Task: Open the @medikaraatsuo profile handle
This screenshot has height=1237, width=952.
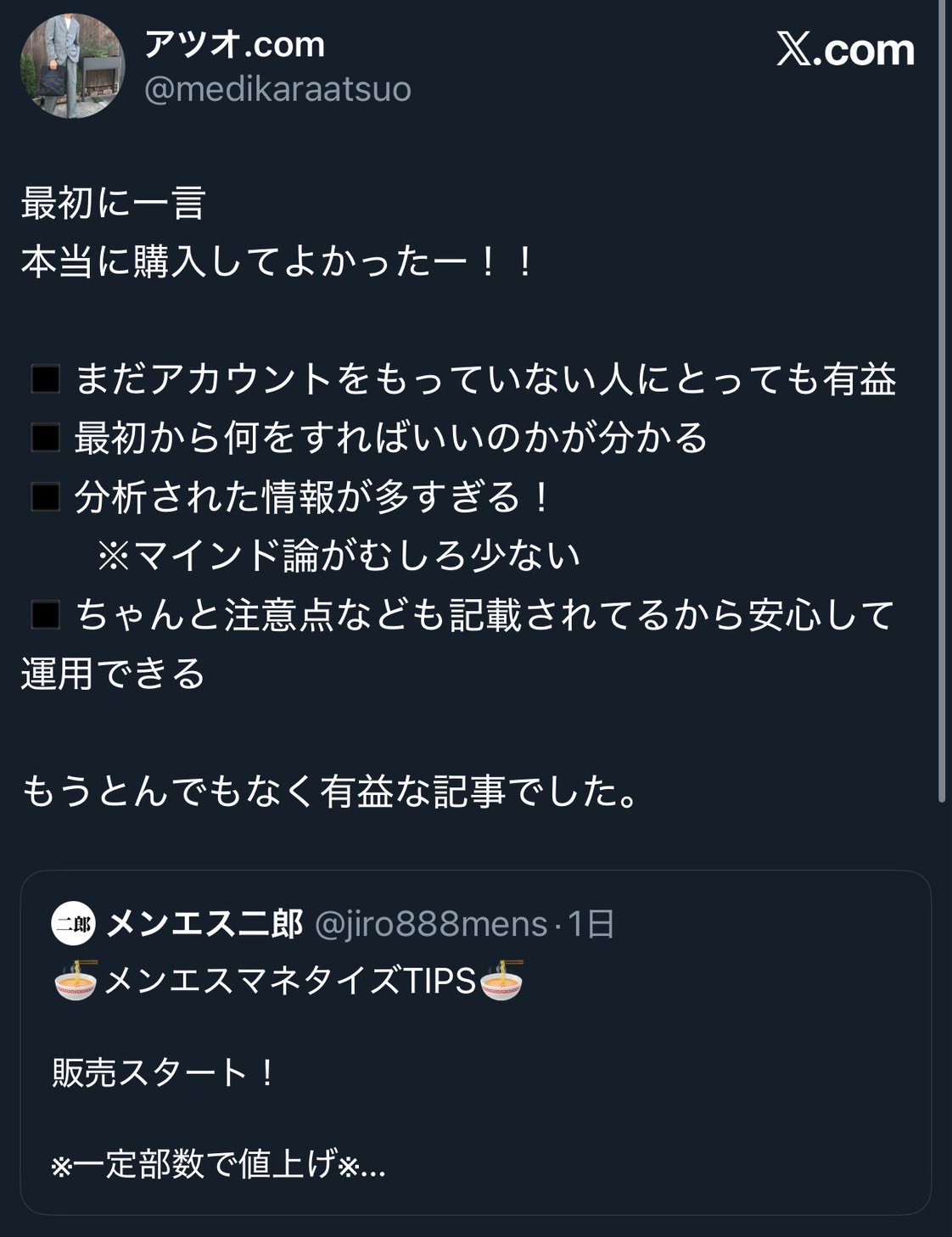Action: coord(277,89)
